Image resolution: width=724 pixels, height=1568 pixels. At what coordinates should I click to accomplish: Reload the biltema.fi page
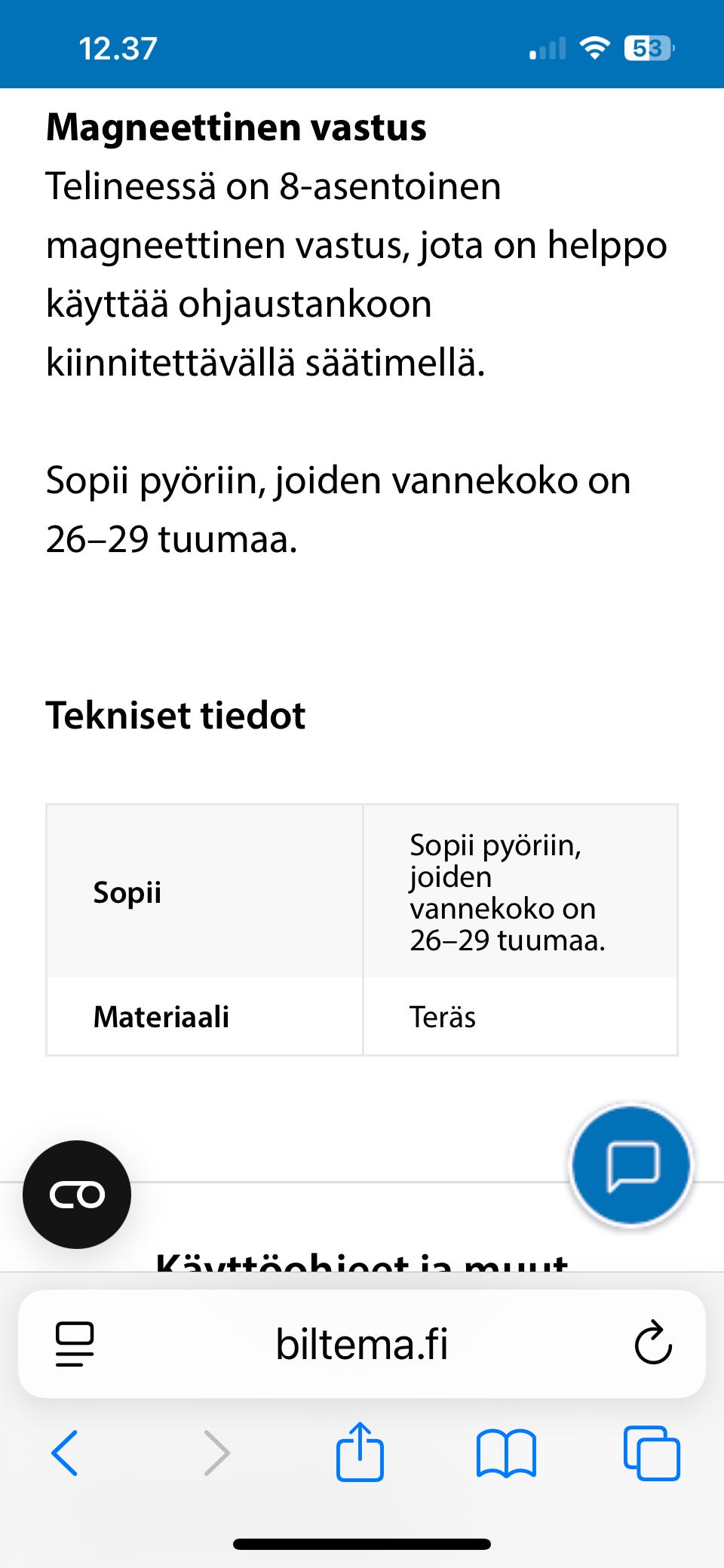pos(652,1344)
